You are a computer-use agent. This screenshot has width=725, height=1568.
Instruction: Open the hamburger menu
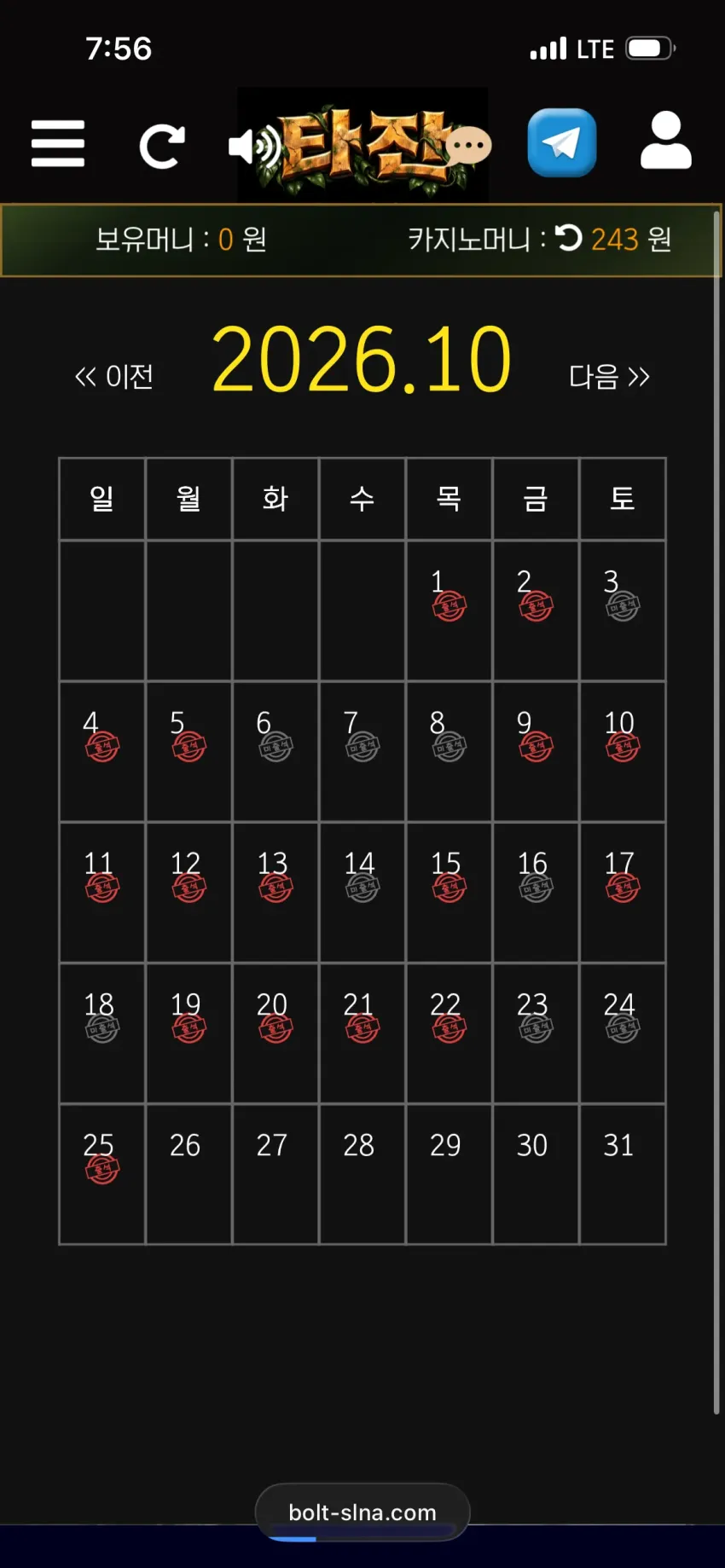pyautogui.click(x=58, y=143)
